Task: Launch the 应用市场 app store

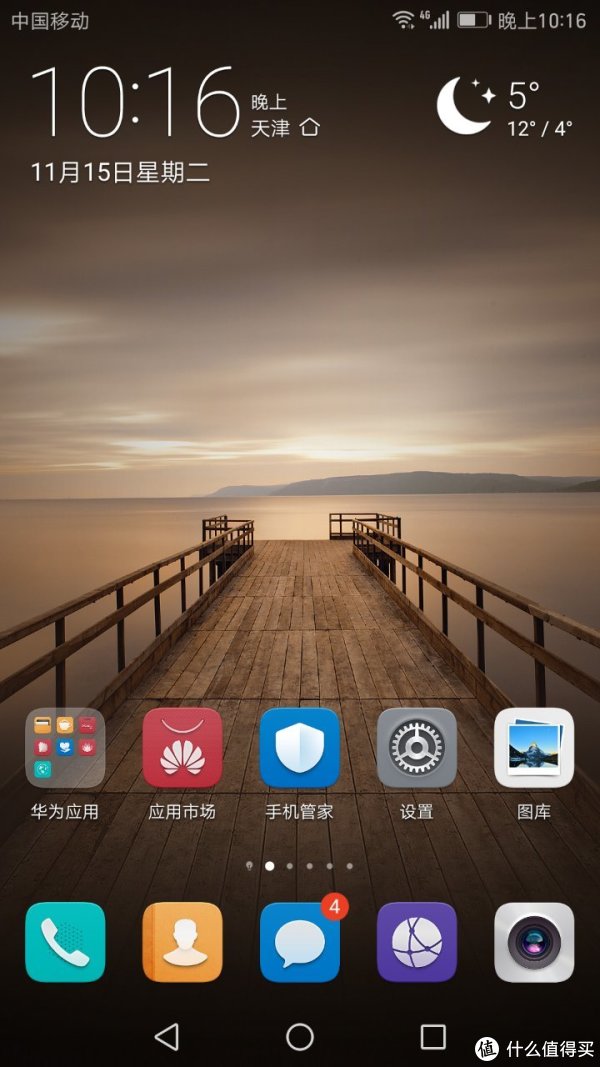Action: [x=182, y=748]
